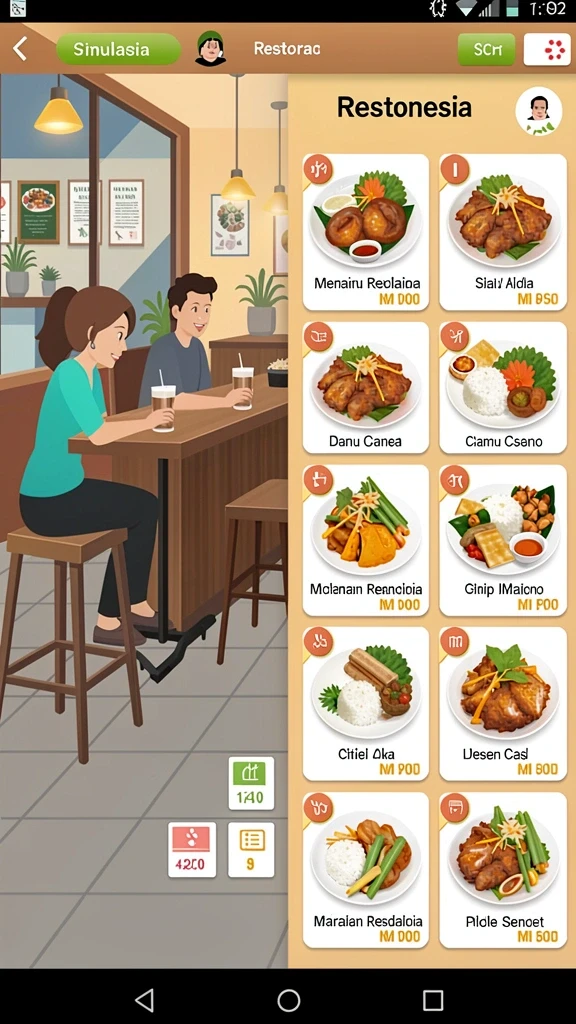Tap the green Sinulasia button
The height and width of the screenshot is (1024, 576).
[x=119, y=49]
